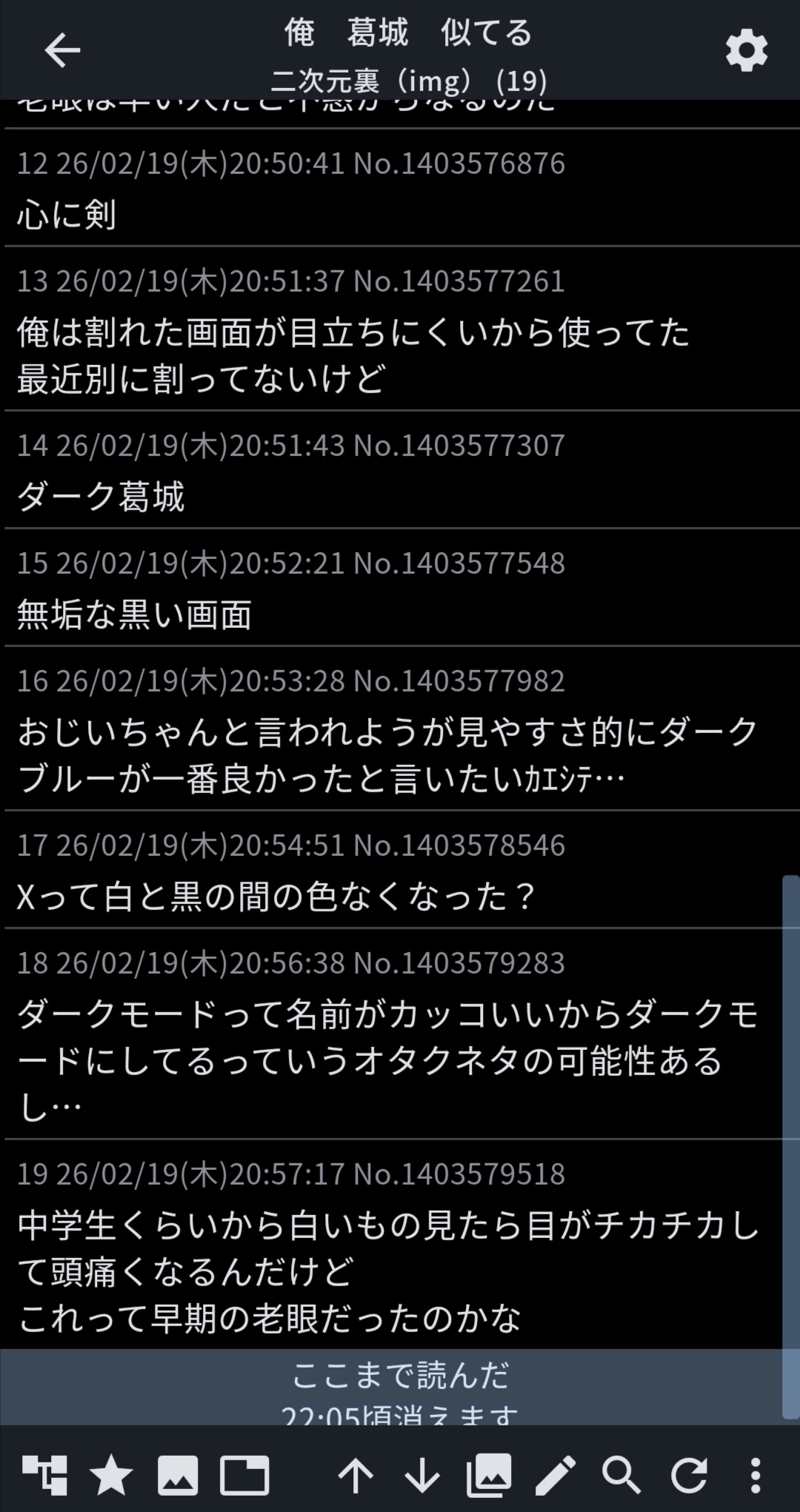The image size is (800, 1512).
Task: Open the thread tree view icon
Action: (44, 1475)
